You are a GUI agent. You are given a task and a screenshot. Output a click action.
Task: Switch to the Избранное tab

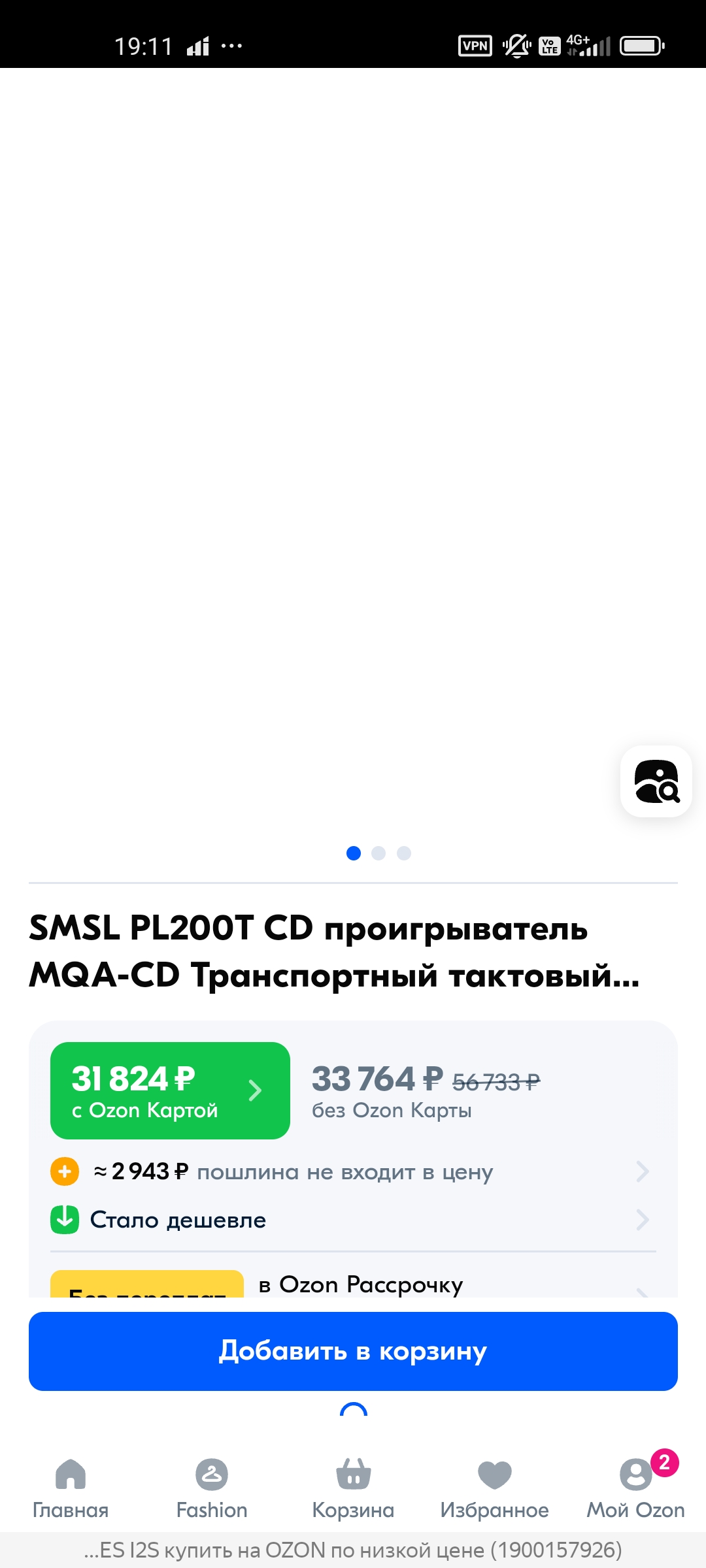pyautogui.click(x=494, y=1488)
